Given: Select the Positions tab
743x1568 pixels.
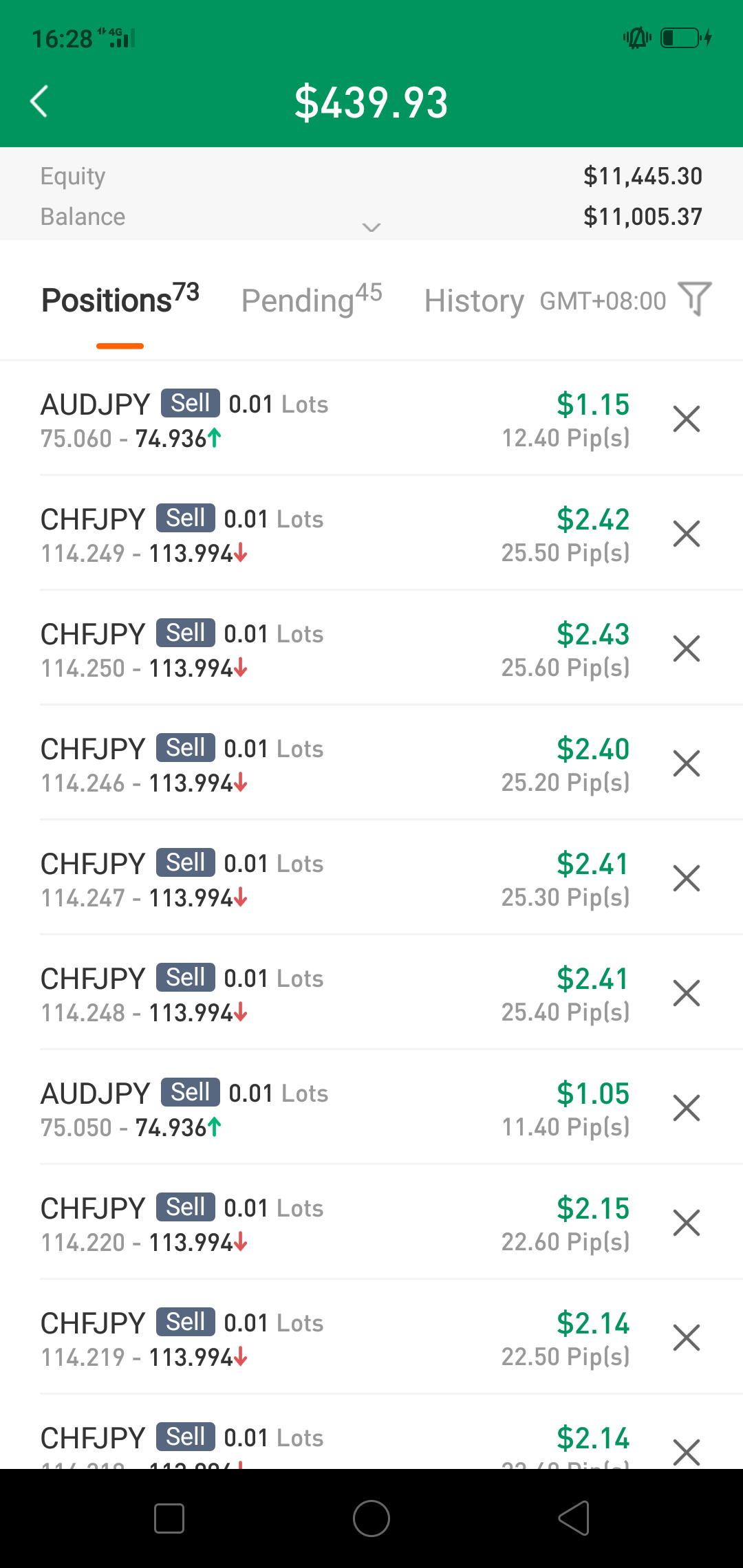Looking at the screenshot, I should click(120, 299).
